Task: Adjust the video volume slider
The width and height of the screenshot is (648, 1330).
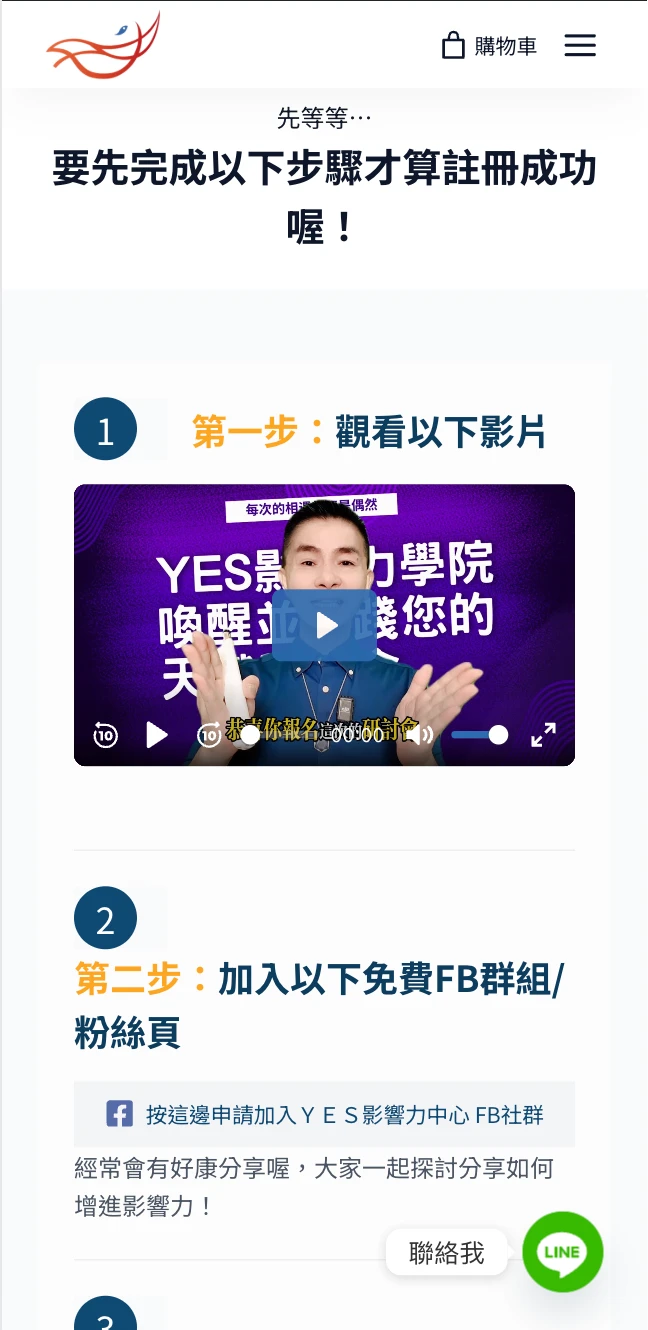Action: click(x=480, y=736)
